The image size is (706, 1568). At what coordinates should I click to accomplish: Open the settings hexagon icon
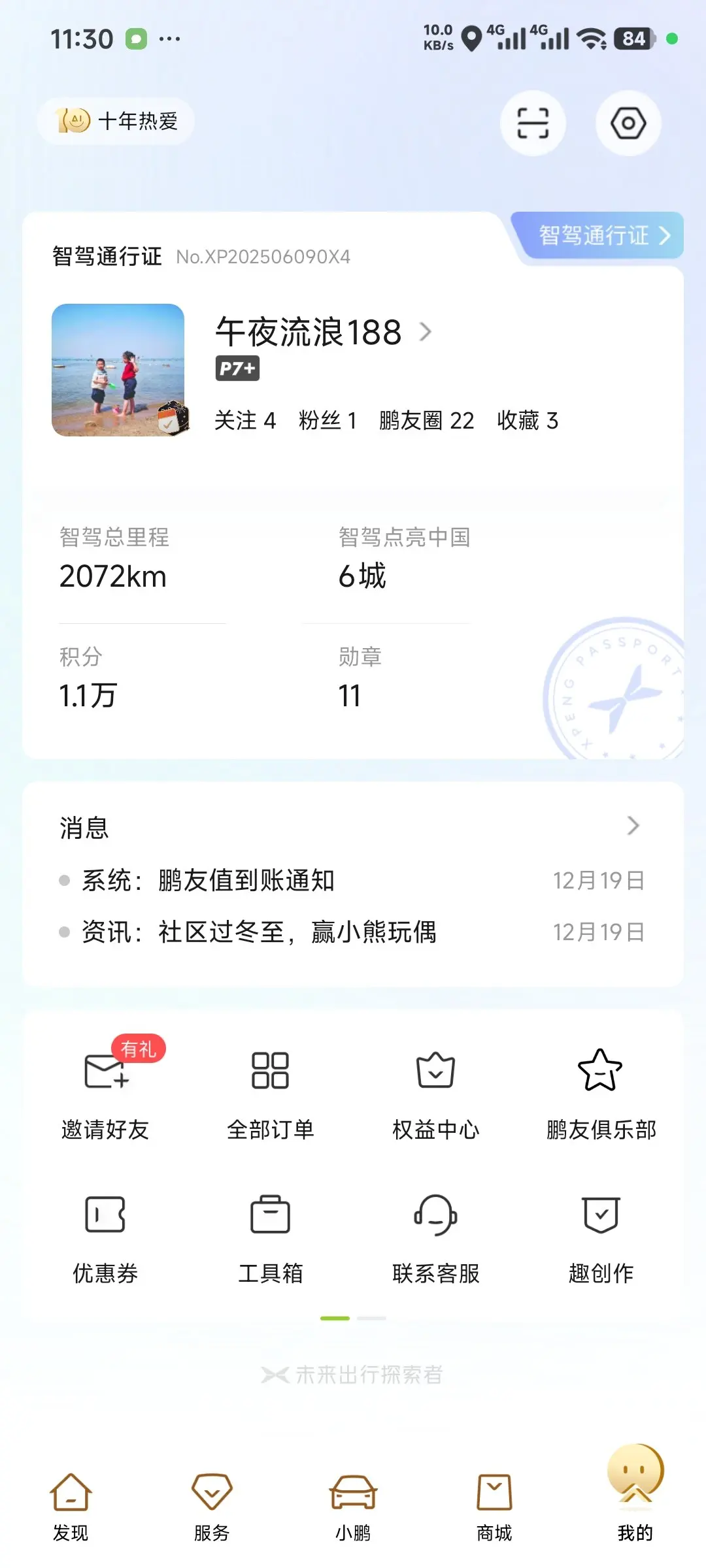click(628, 123)
